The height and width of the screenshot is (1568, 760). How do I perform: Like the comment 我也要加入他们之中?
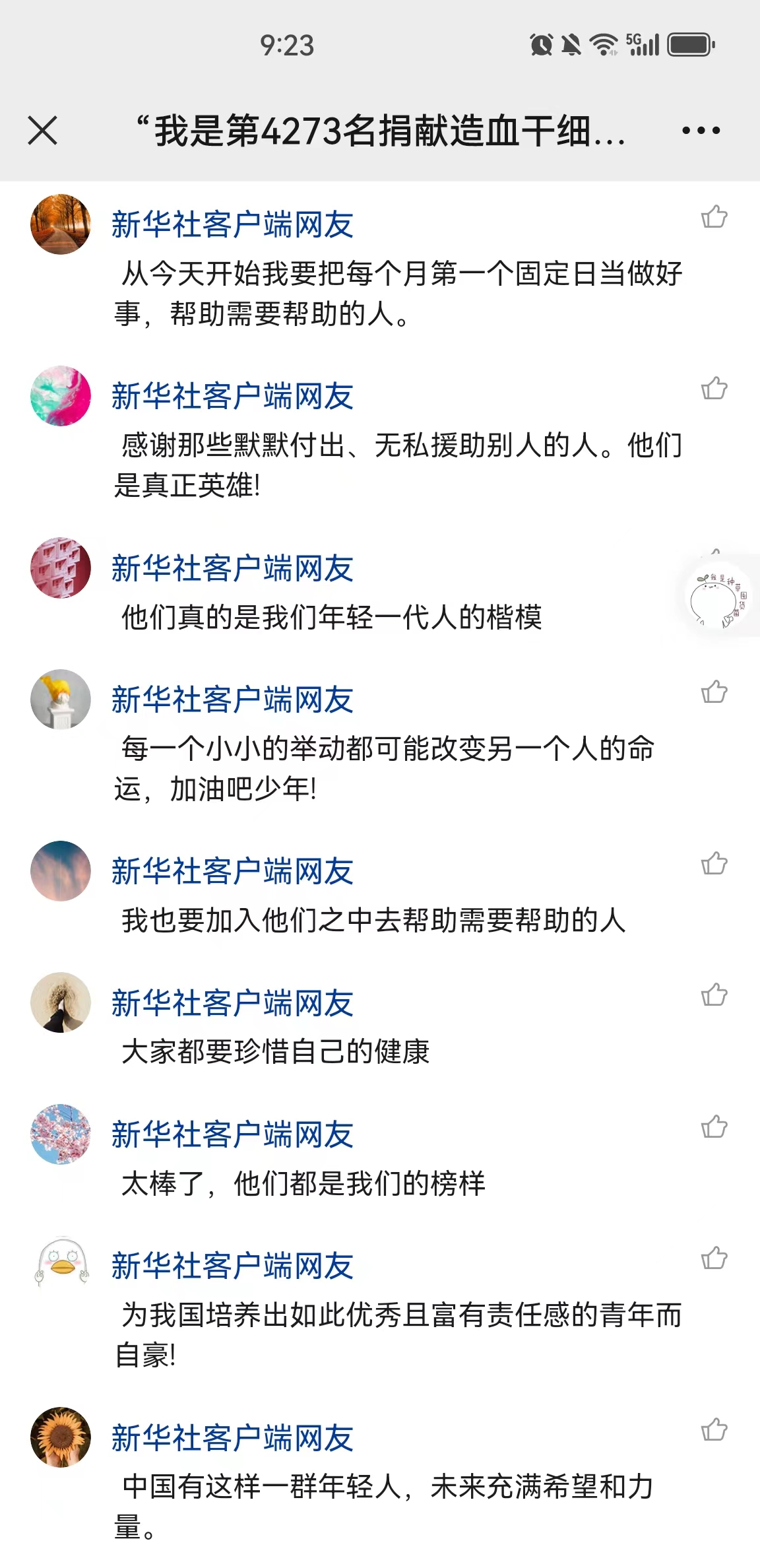(714, 863)
